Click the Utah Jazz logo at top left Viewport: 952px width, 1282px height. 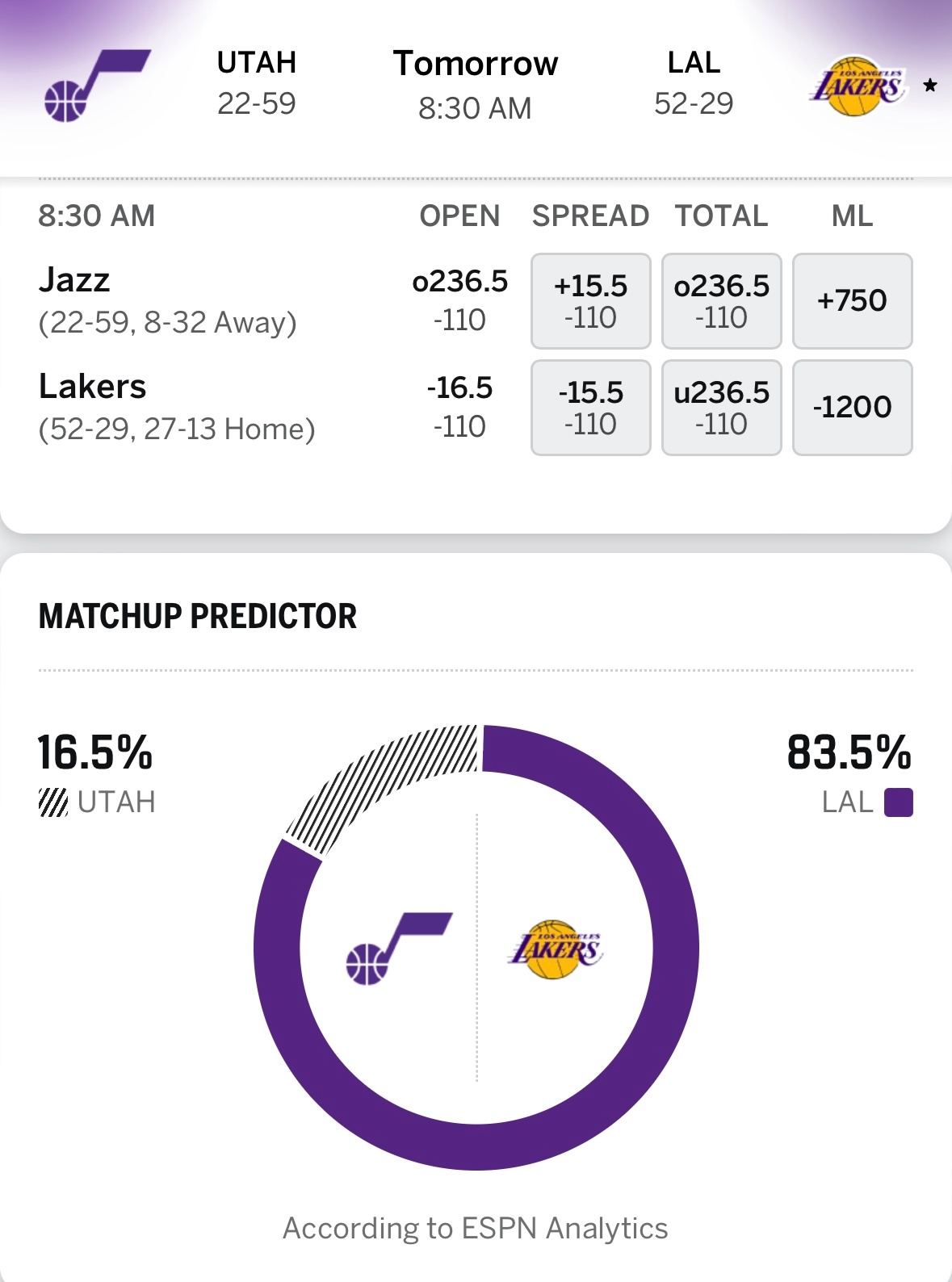click(97, 85)
